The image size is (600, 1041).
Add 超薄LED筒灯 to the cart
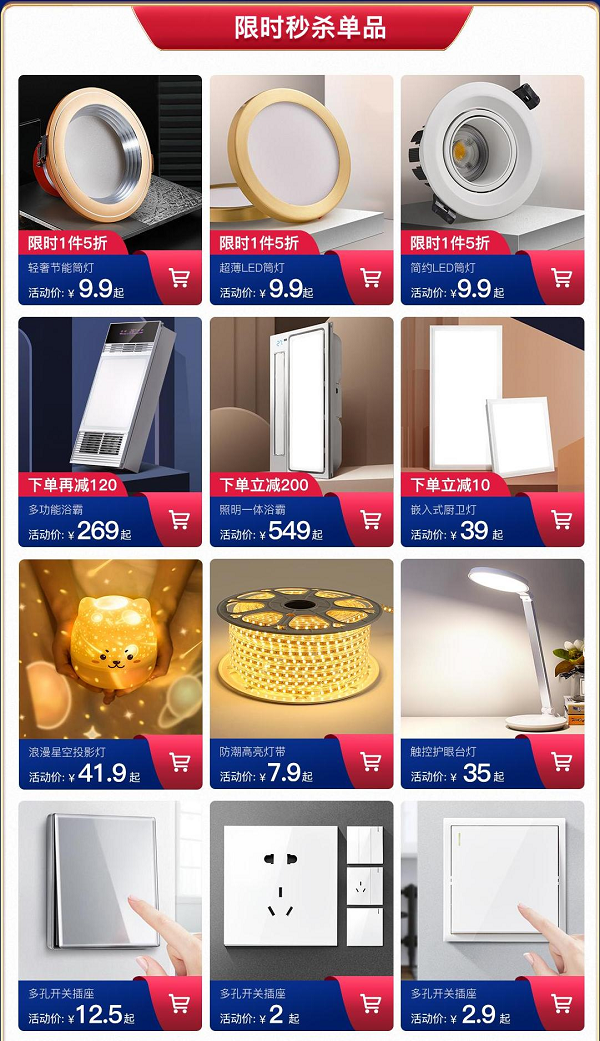tap(370, 278)
